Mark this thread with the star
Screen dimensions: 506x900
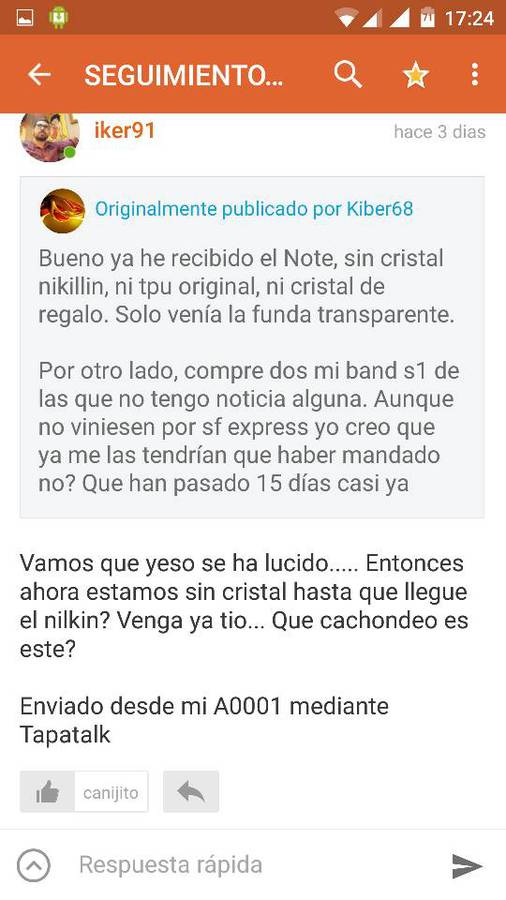point(416,75)
